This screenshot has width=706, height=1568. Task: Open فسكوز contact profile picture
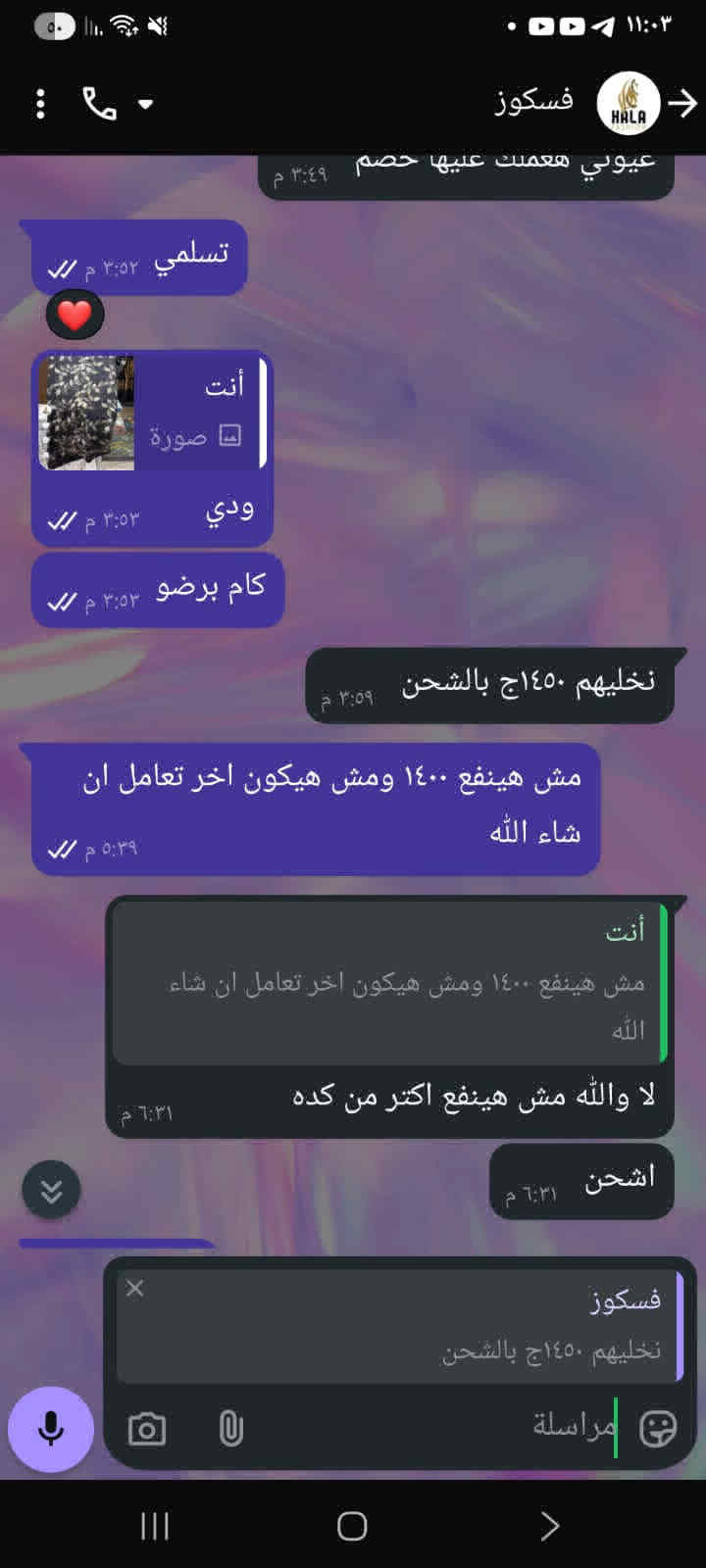[x=628, y=103]
